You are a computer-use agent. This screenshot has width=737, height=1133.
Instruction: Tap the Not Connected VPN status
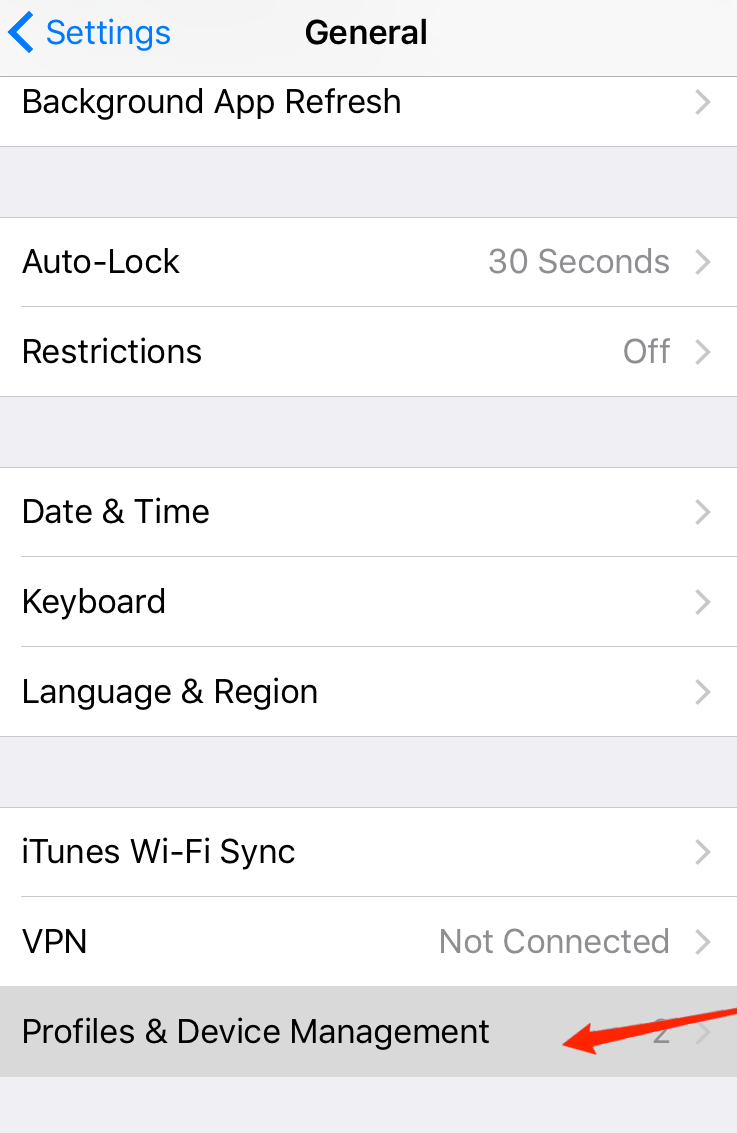point(554,941)
